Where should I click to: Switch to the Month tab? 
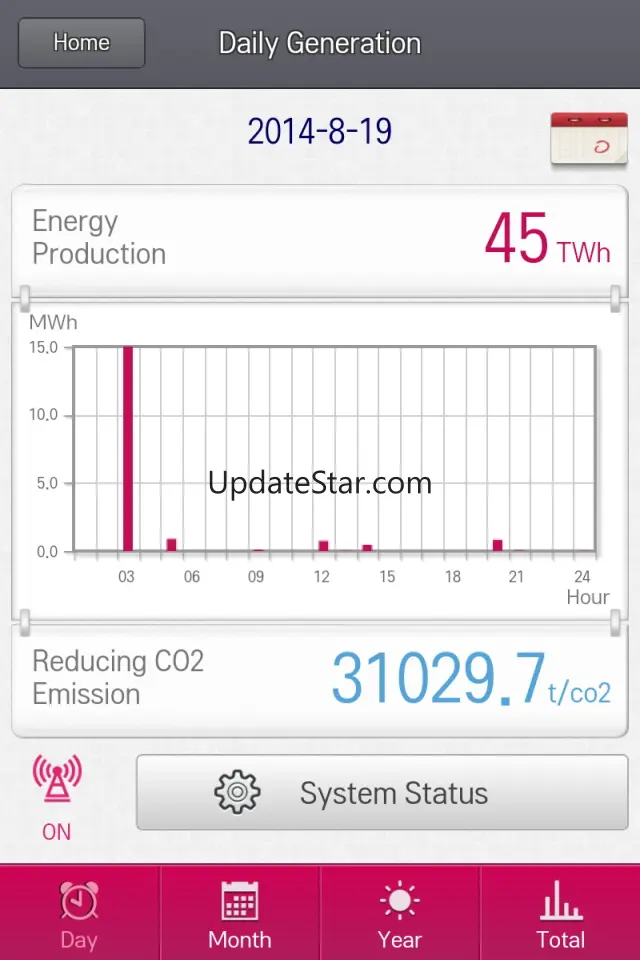coord(240,913)
